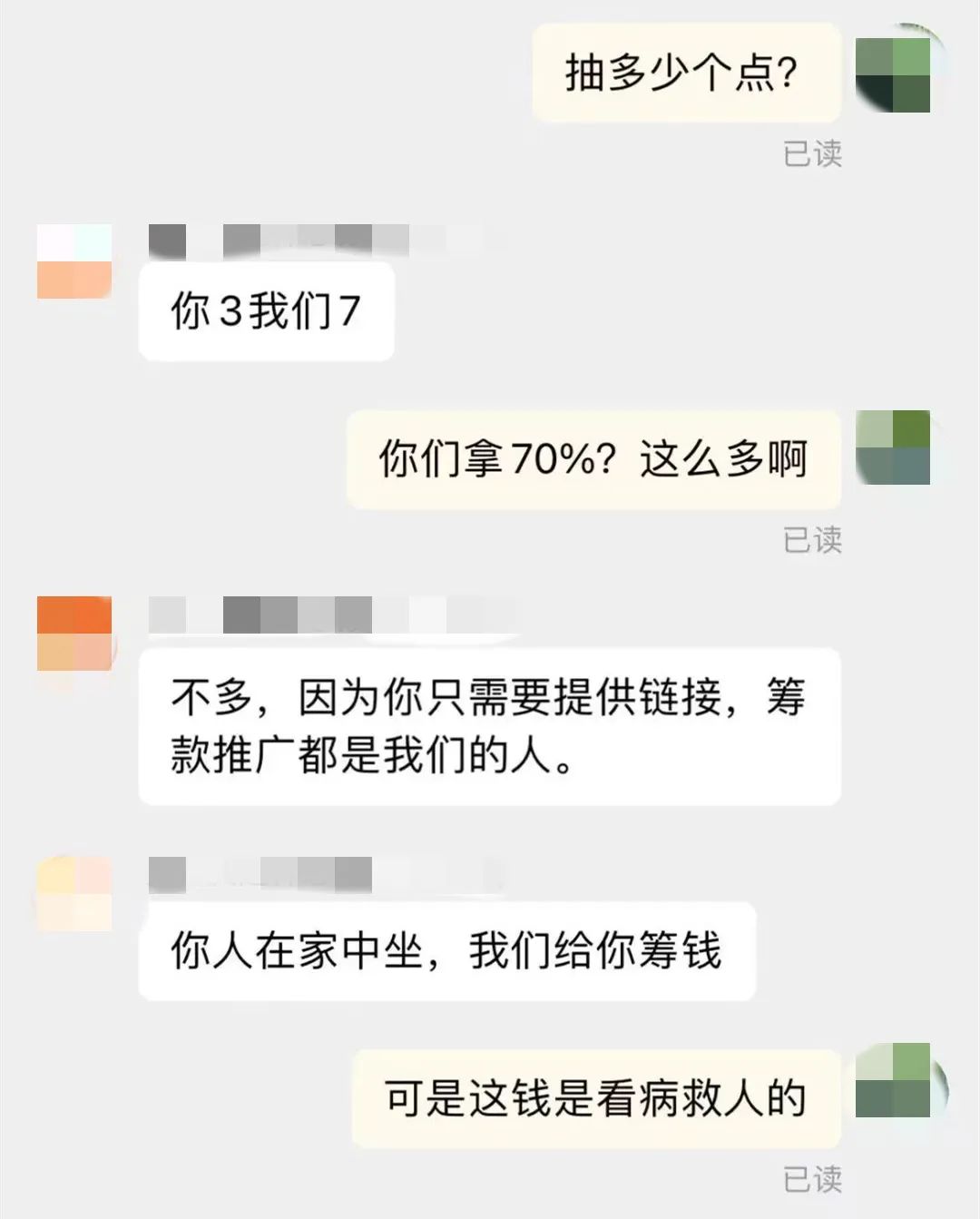The image size is (980, 1219).
Task: Open sender's avatar beside "你3我们7" message
Action: click(74, 261)
